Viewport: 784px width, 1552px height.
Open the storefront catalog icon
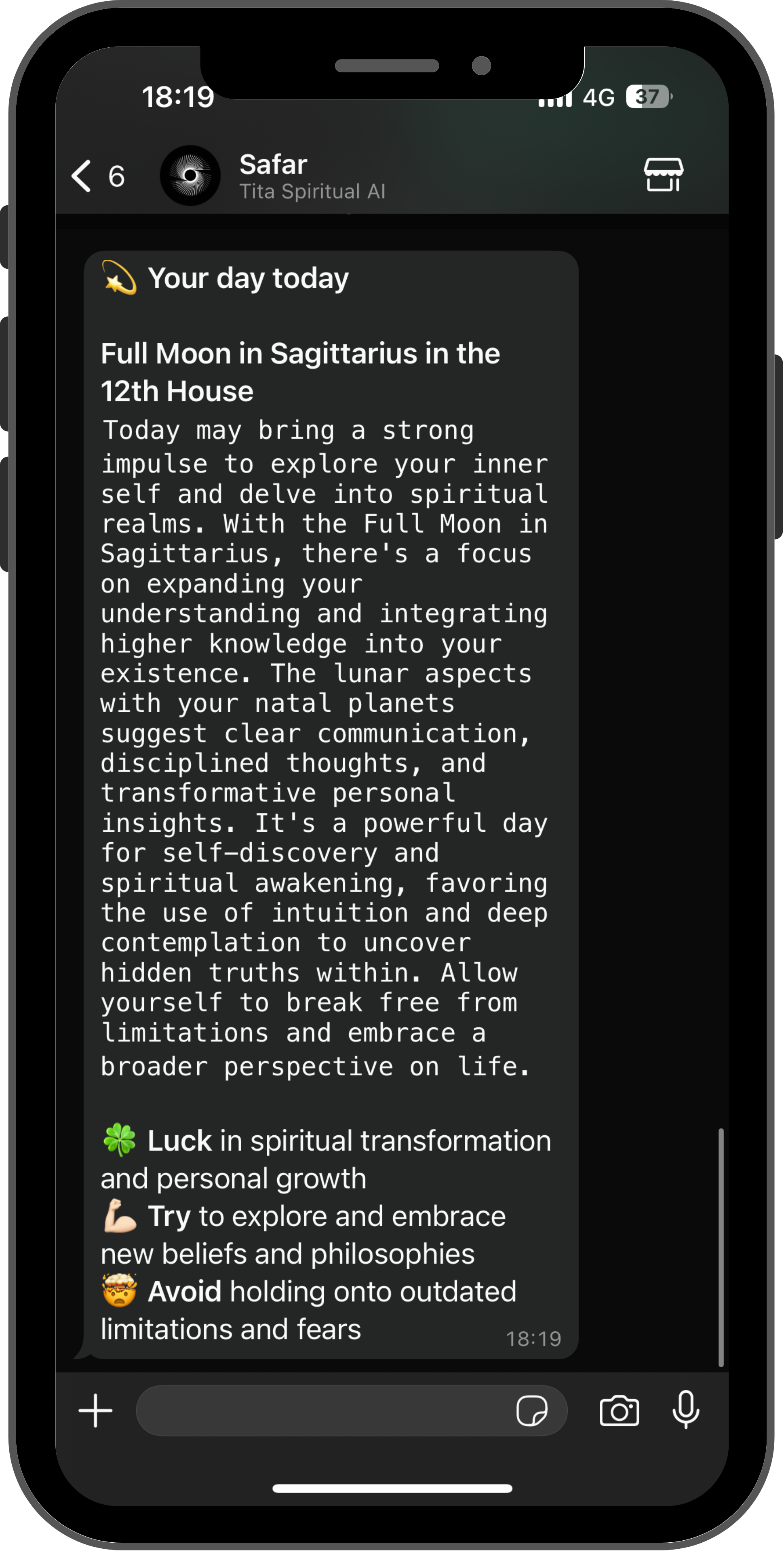pos(664,175)
